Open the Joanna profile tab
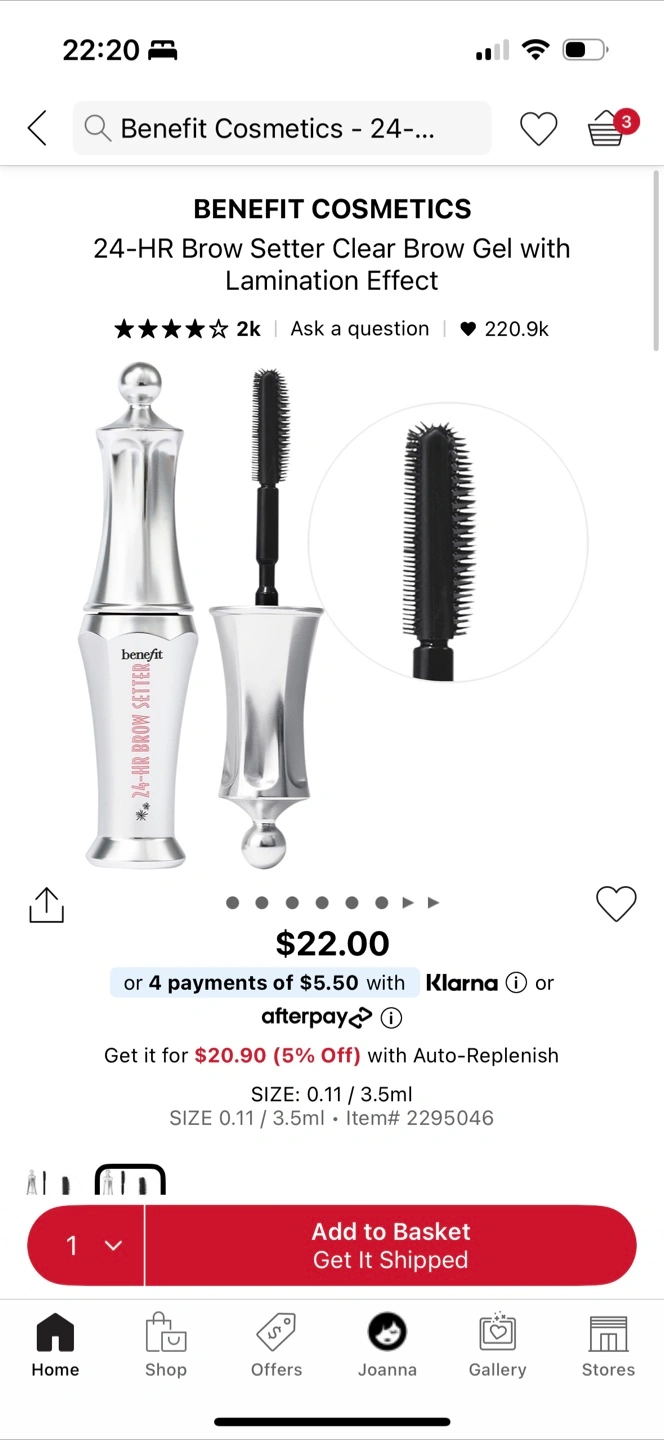 pos(387,1346)
